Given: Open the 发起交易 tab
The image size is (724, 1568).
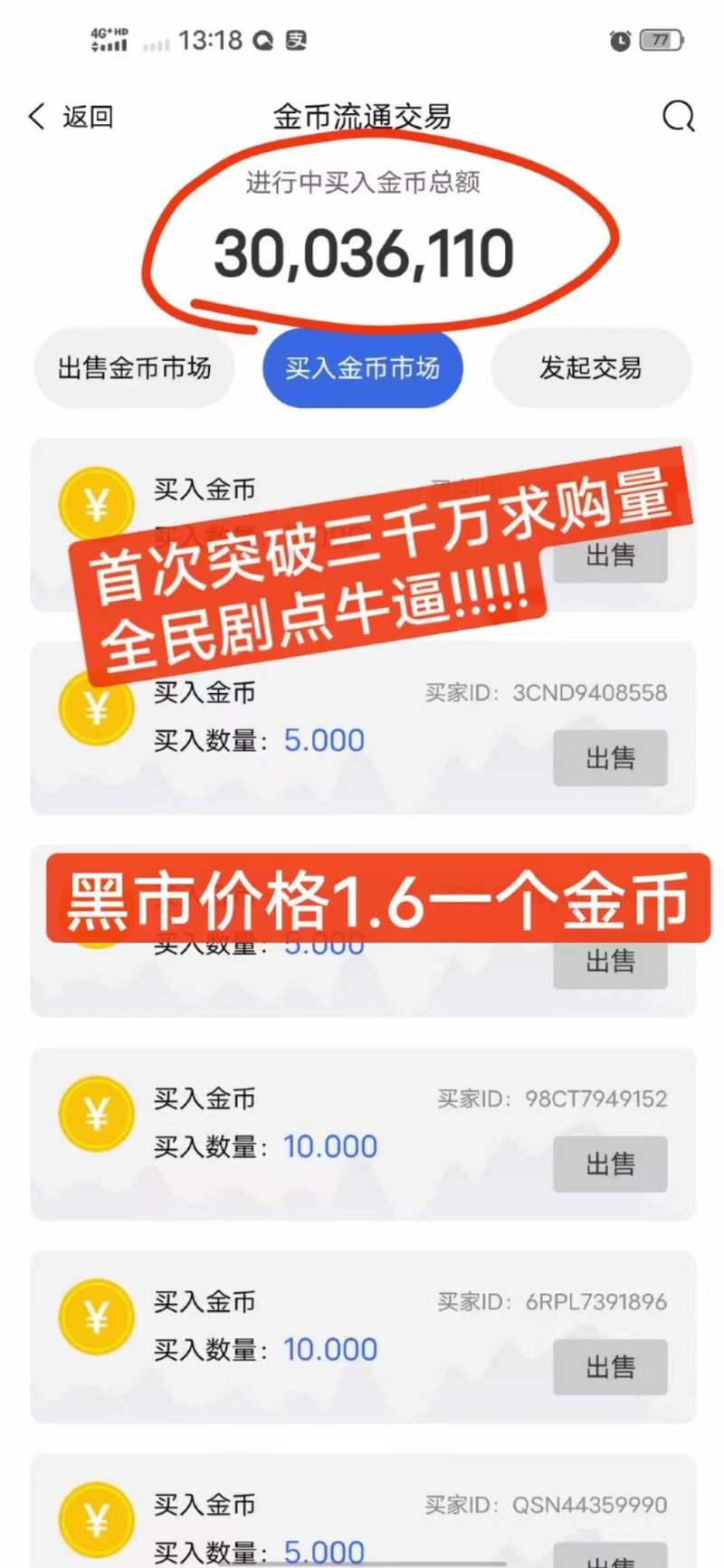Looking at the screenshot, I should tap(590, 368).
